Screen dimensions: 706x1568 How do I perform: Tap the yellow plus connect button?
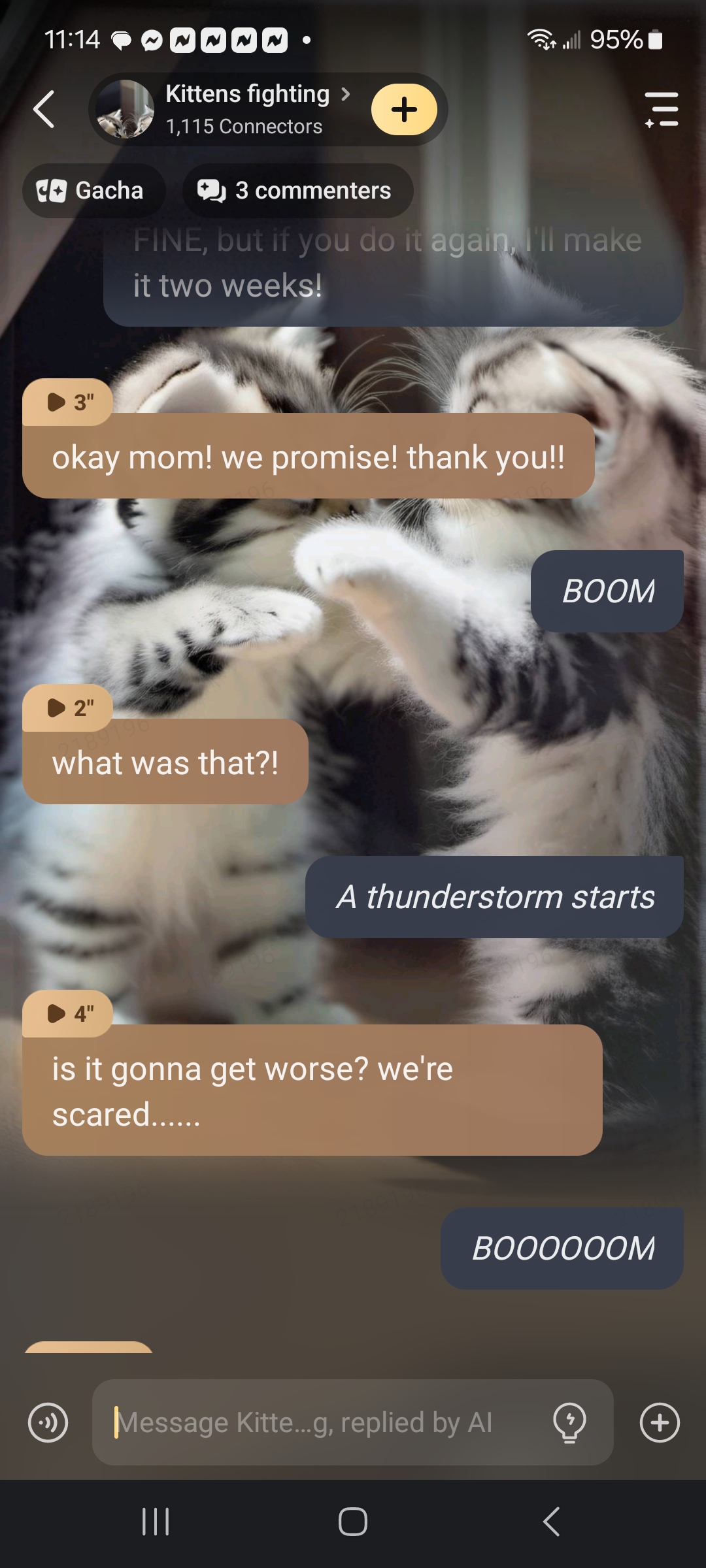click(x=404, y=109)
